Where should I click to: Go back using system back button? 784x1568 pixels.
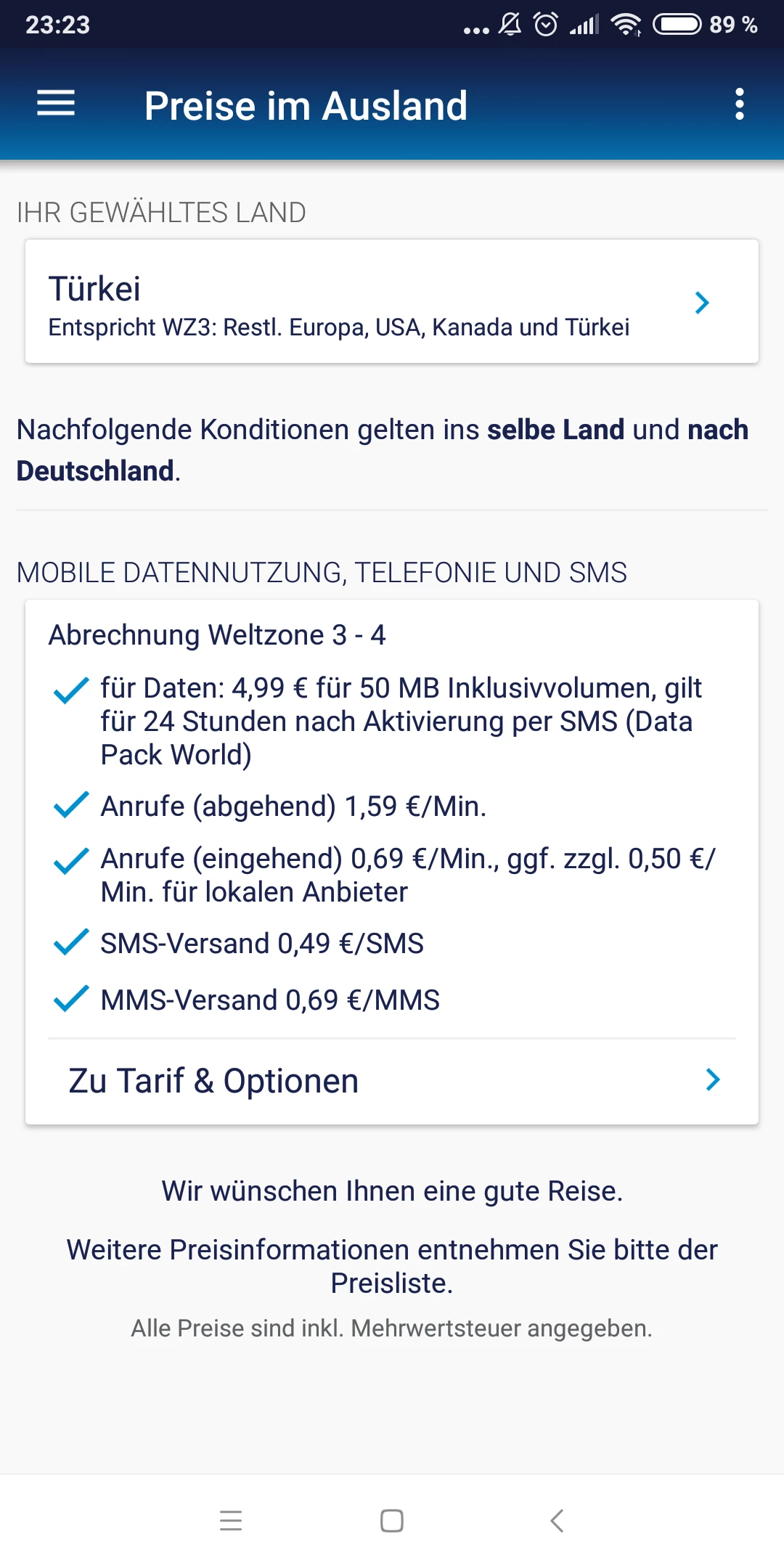tap(557, 1520)
